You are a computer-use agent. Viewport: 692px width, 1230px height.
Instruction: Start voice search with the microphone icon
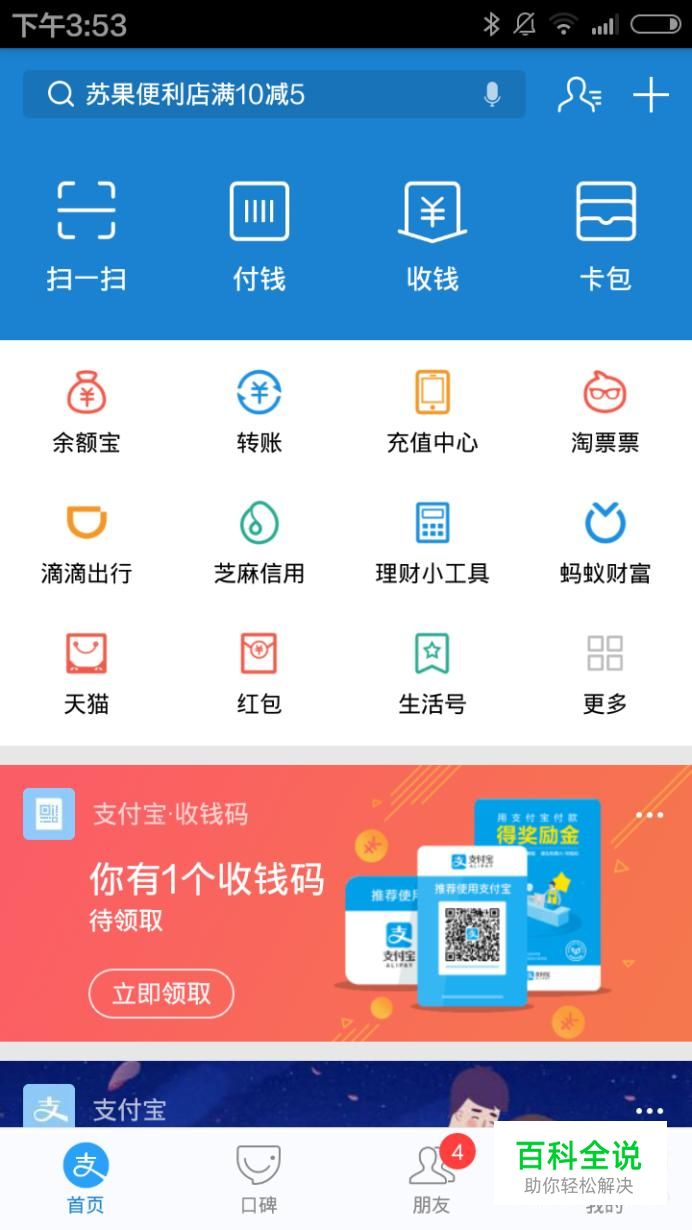(x=491, y=95)
